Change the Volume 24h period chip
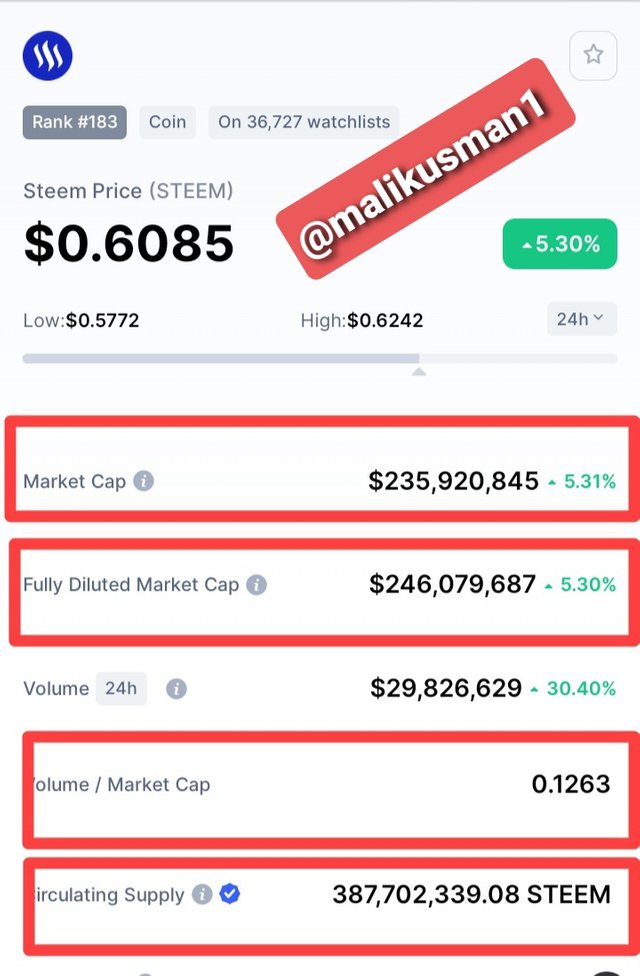The width and height of the screenshot is (640, 976). tap(121, 689)
